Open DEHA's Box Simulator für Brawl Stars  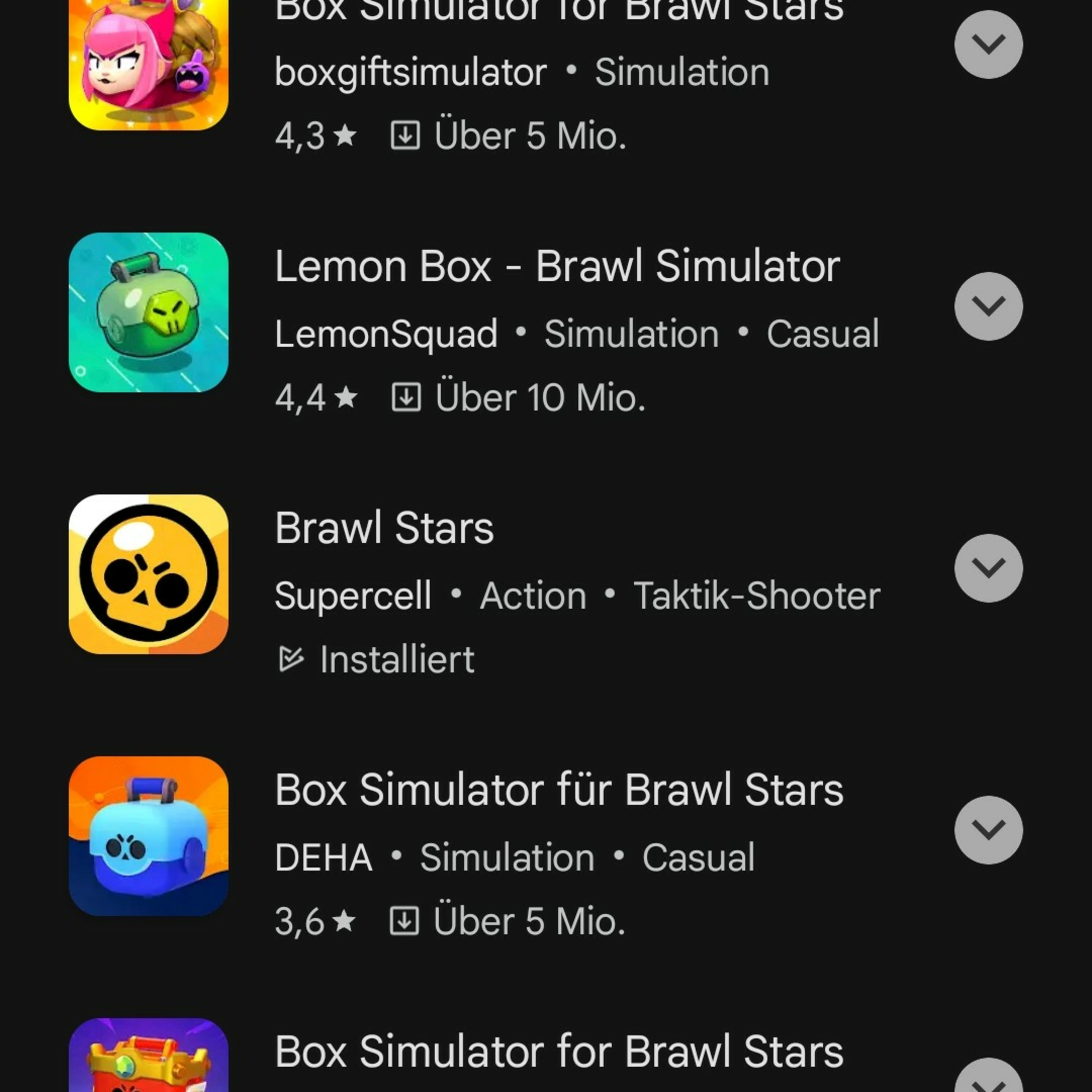click(x=558, y=790)
